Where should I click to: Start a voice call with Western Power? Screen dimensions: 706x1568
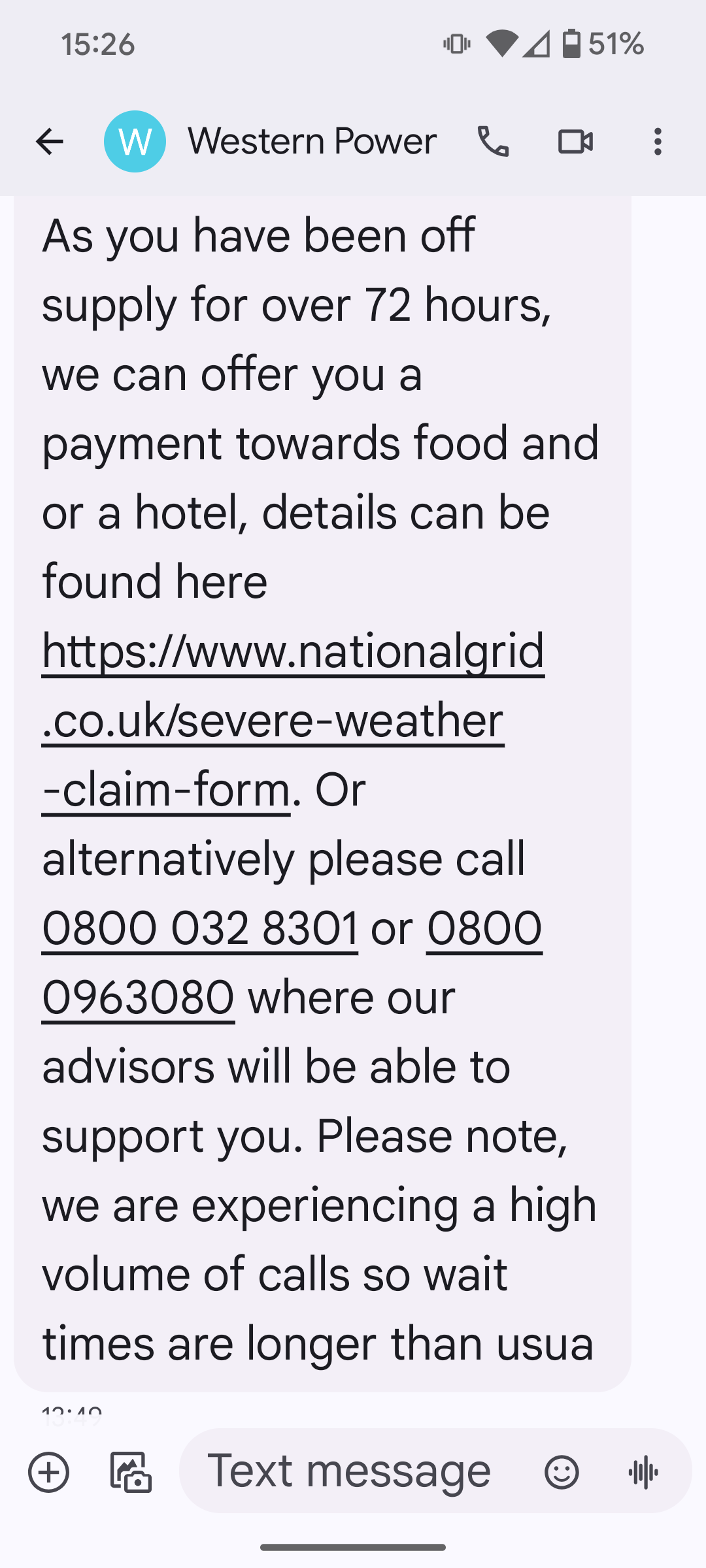[x=493, y=141]
